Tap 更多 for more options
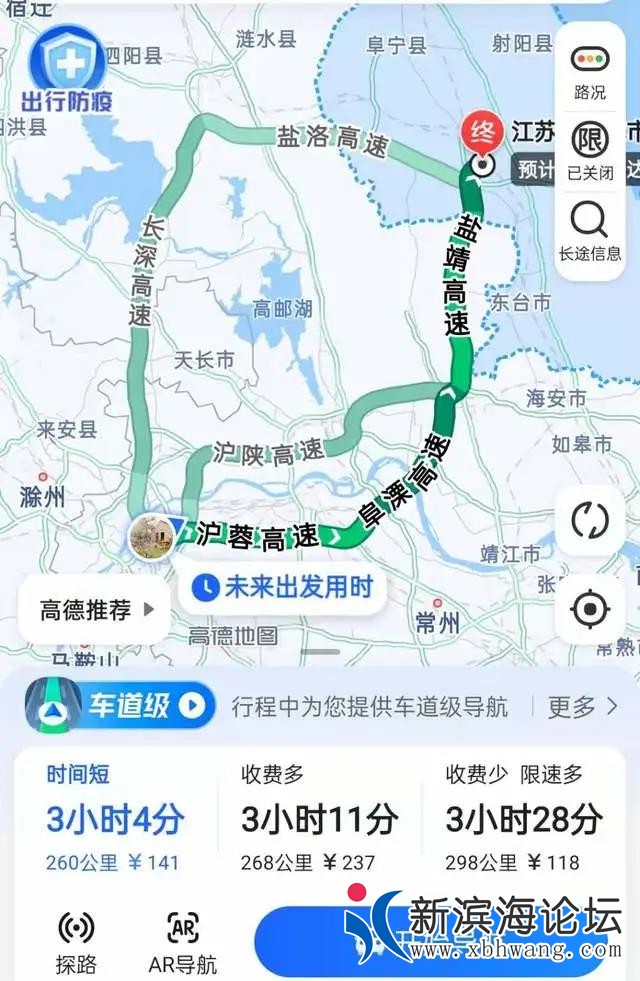Screen dimensions: 640x981 (x=582, y=707)
